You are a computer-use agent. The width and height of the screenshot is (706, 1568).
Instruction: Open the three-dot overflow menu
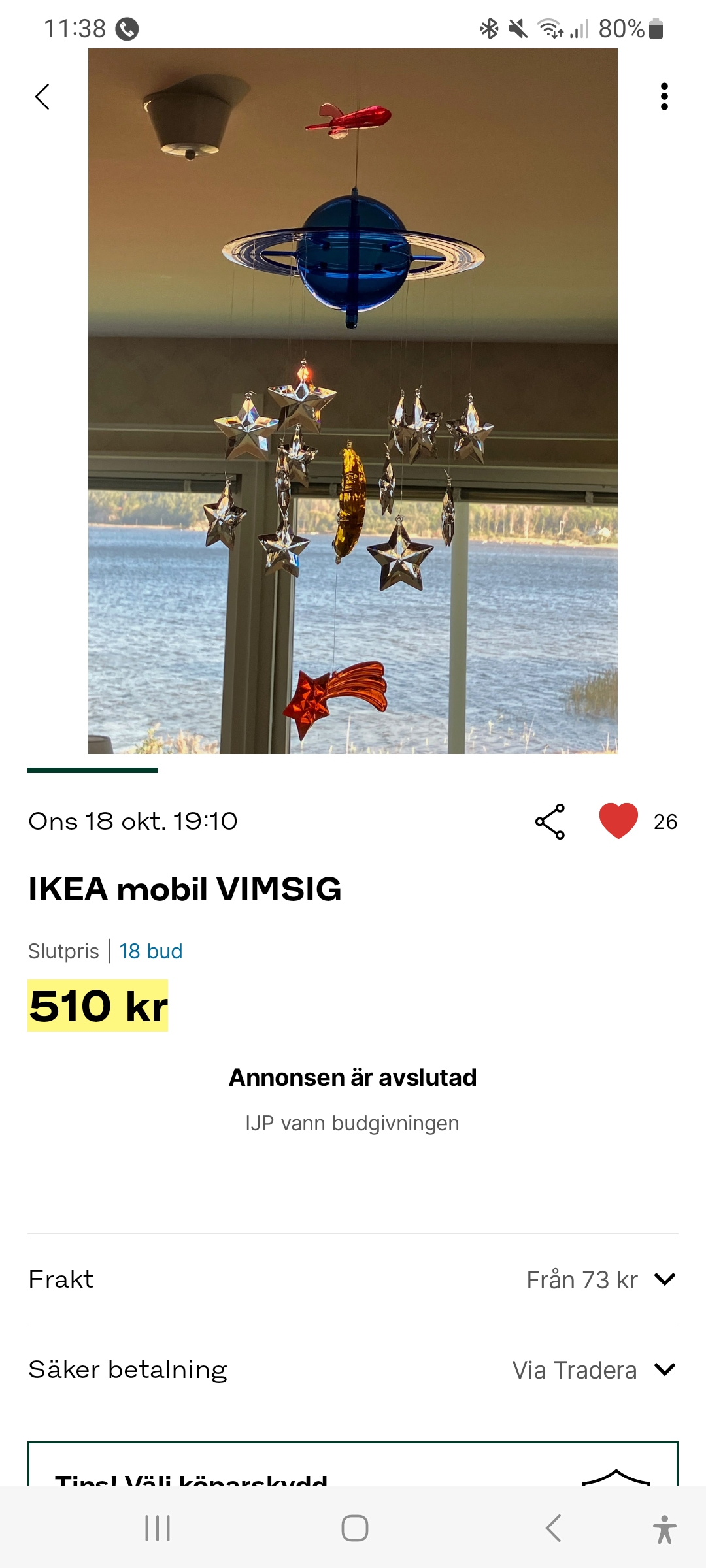[664, 97]
